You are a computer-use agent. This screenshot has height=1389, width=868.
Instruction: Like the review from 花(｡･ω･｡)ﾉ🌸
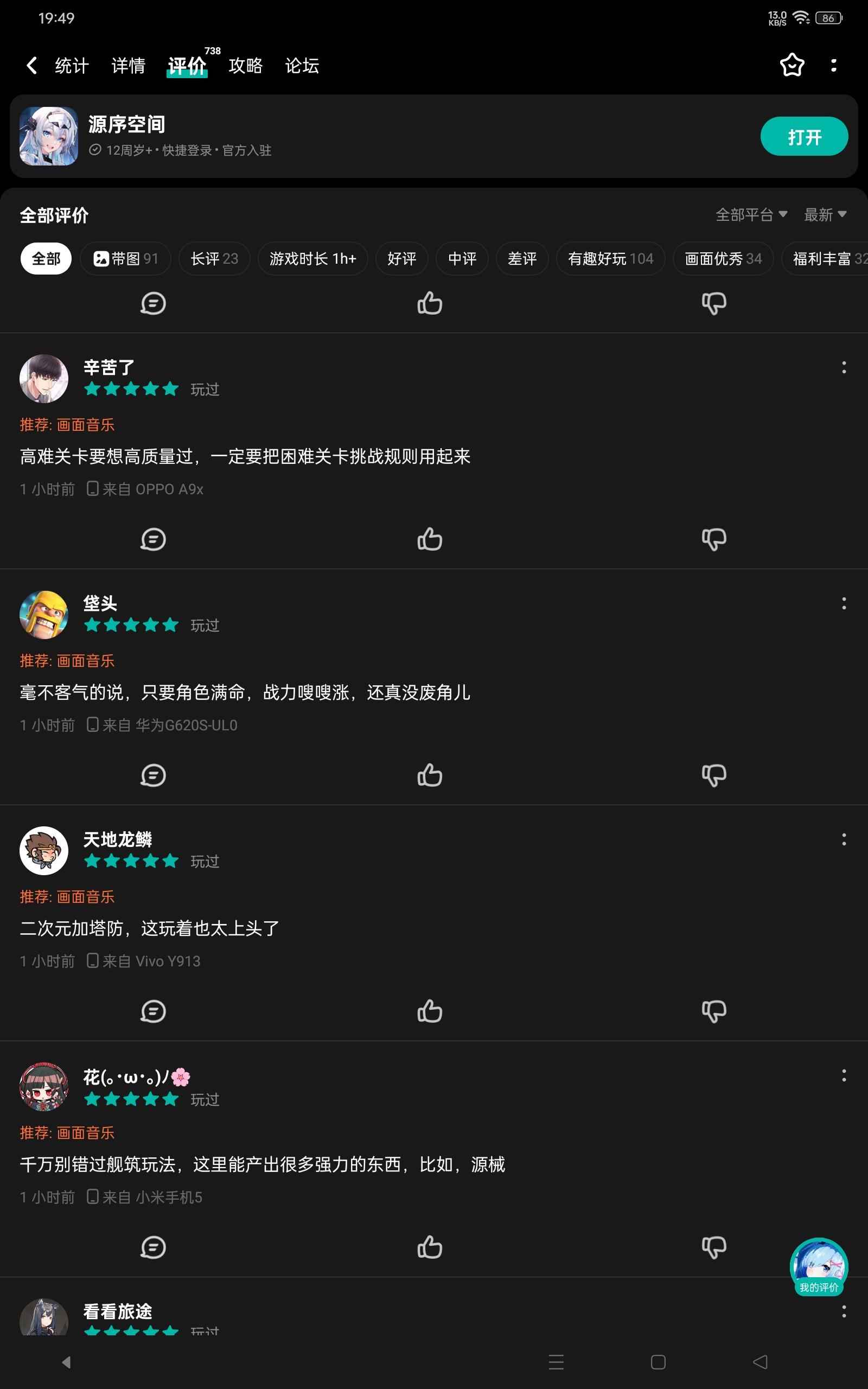click(430, 1247)
